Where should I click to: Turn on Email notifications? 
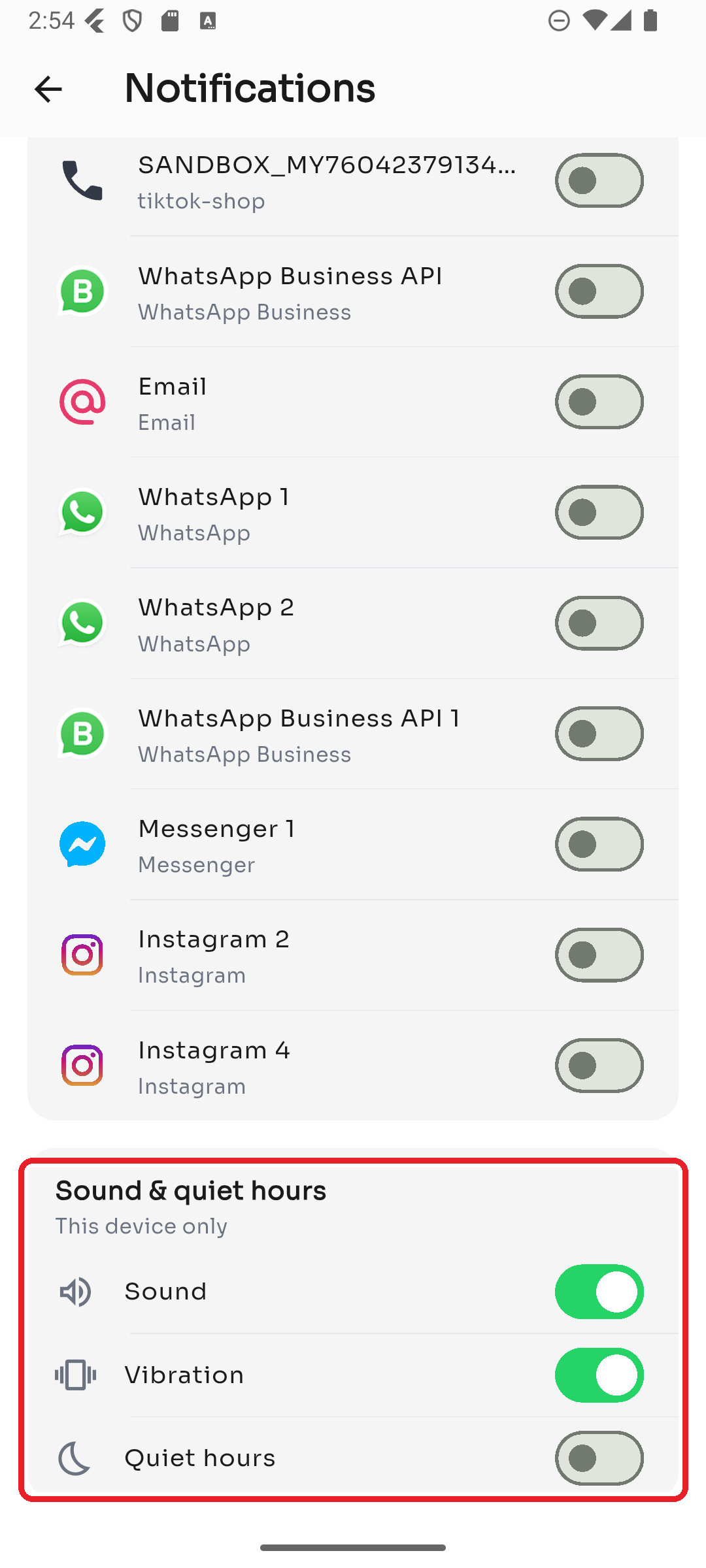tap(599, 402)
